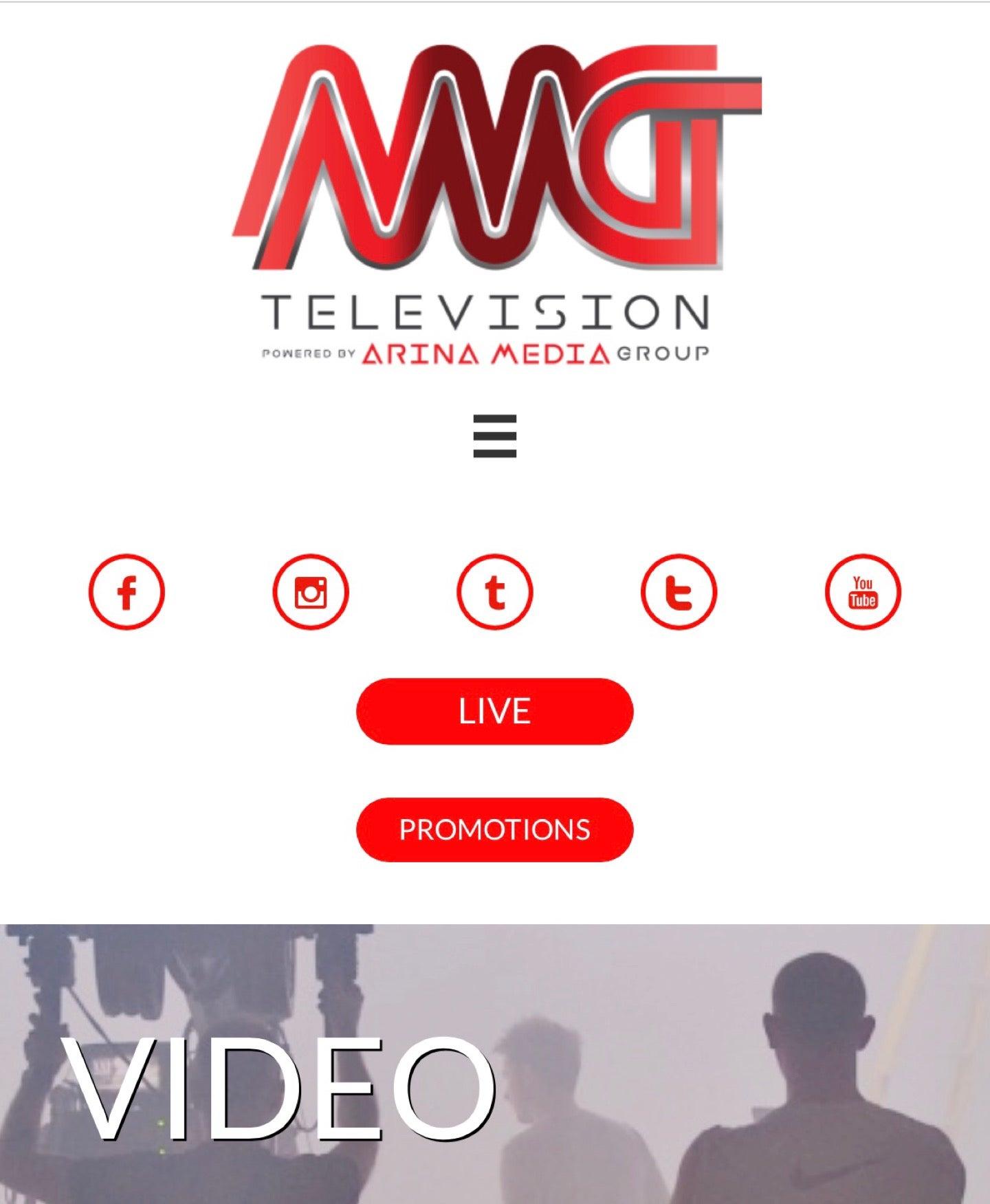Visit the Instagram profile
The image size is (990, 1204).
tap(311, 591)
